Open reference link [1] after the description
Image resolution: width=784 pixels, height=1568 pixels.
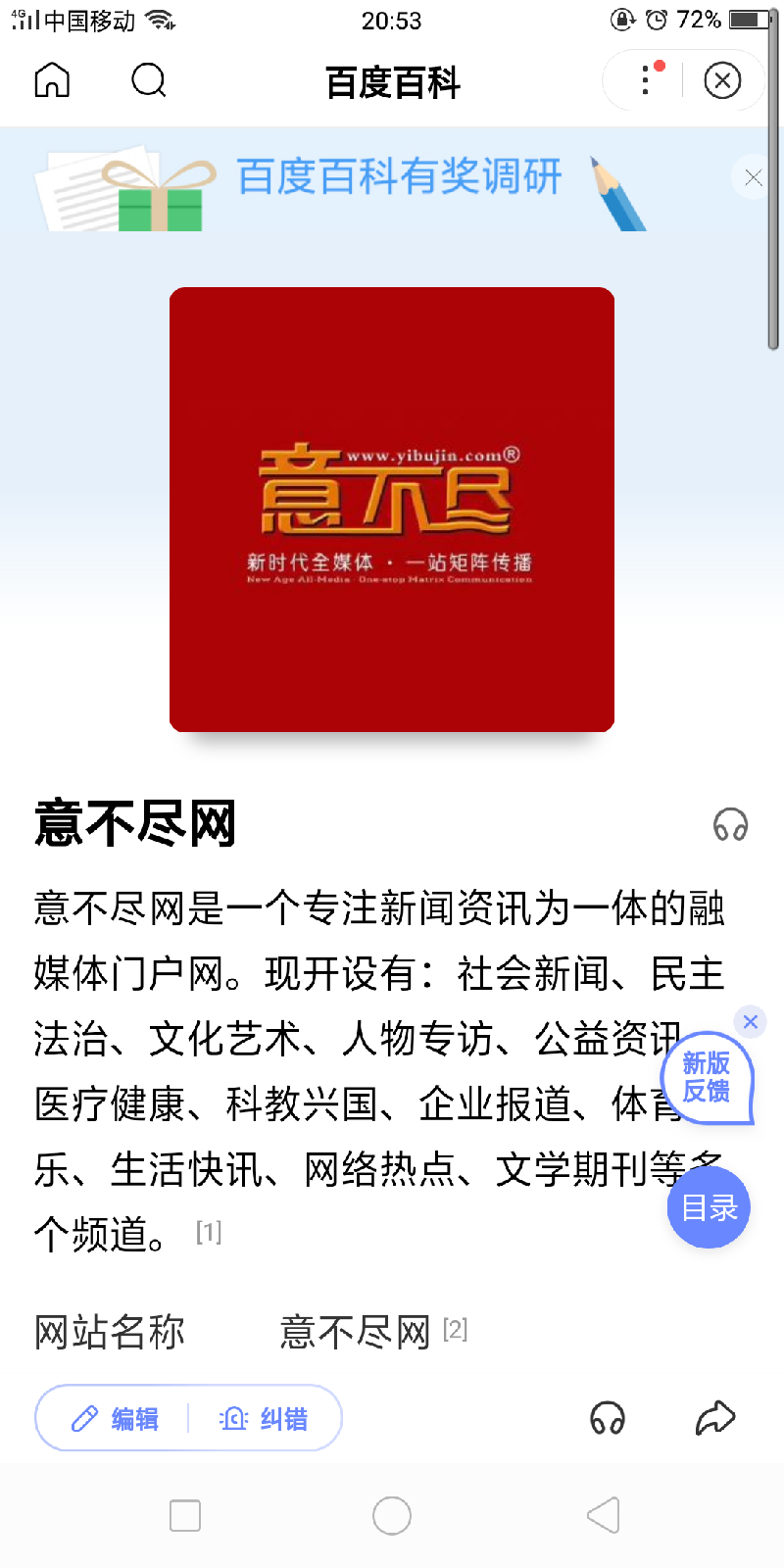point(208,1233)
